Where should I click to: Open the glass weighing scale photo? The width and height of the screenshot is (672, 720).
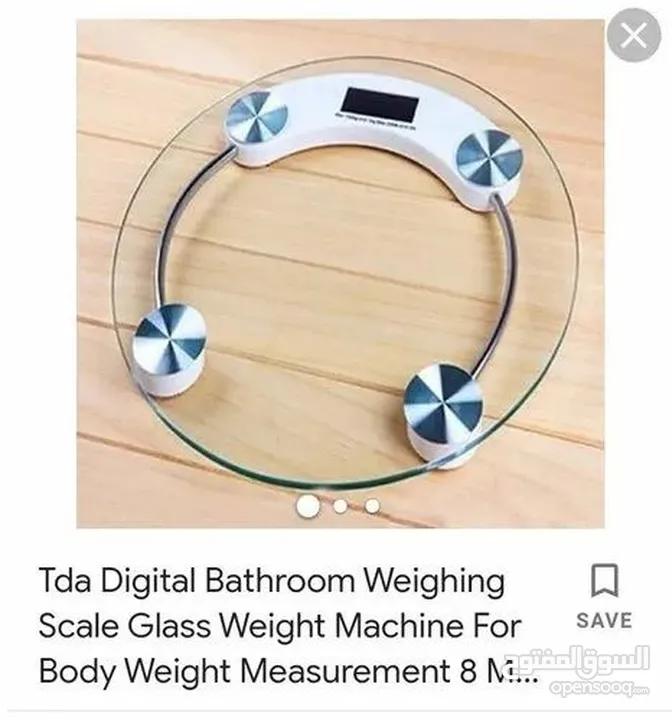point(340,270)
